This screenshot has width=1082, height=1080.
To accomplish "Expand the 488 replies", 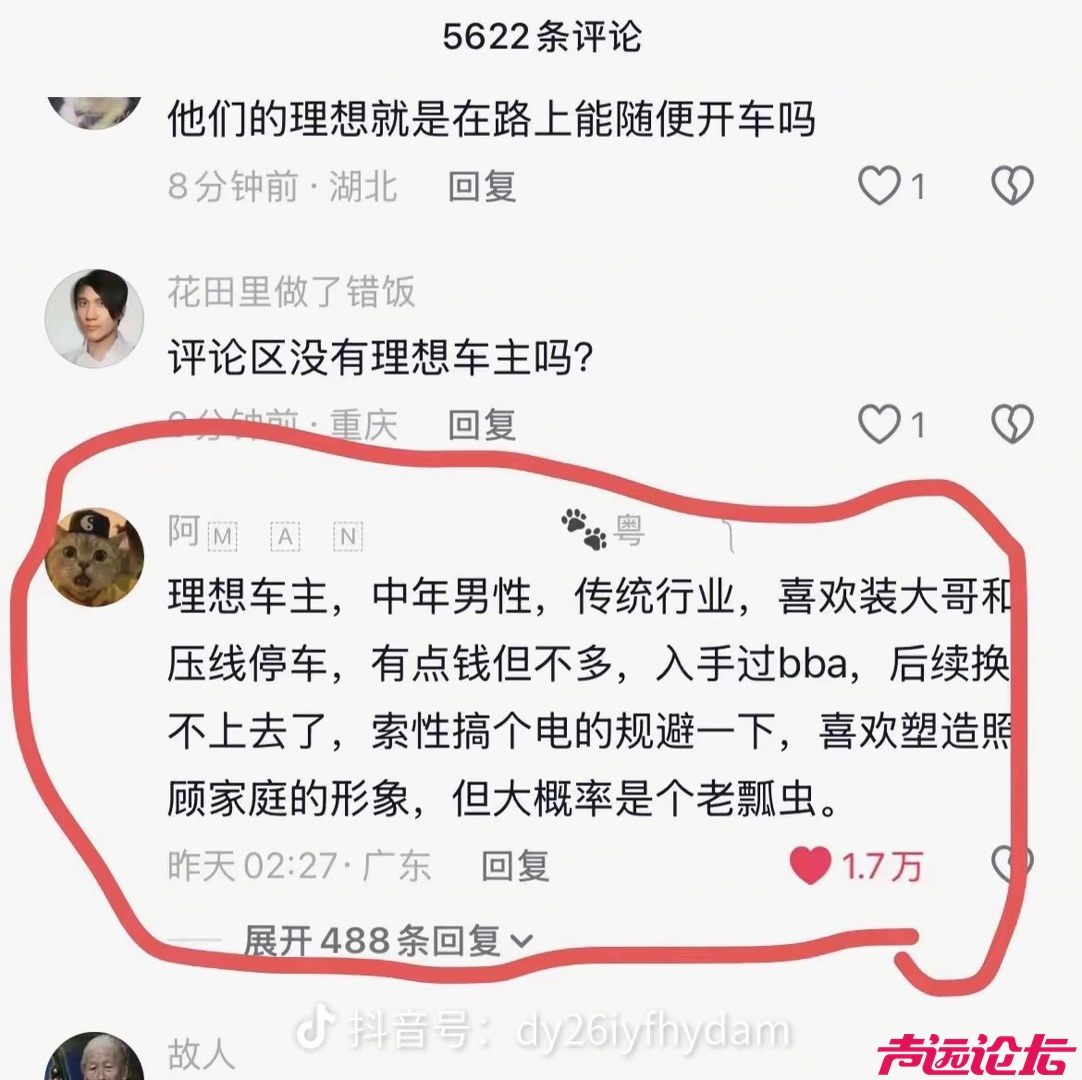I will coord(388,940).
